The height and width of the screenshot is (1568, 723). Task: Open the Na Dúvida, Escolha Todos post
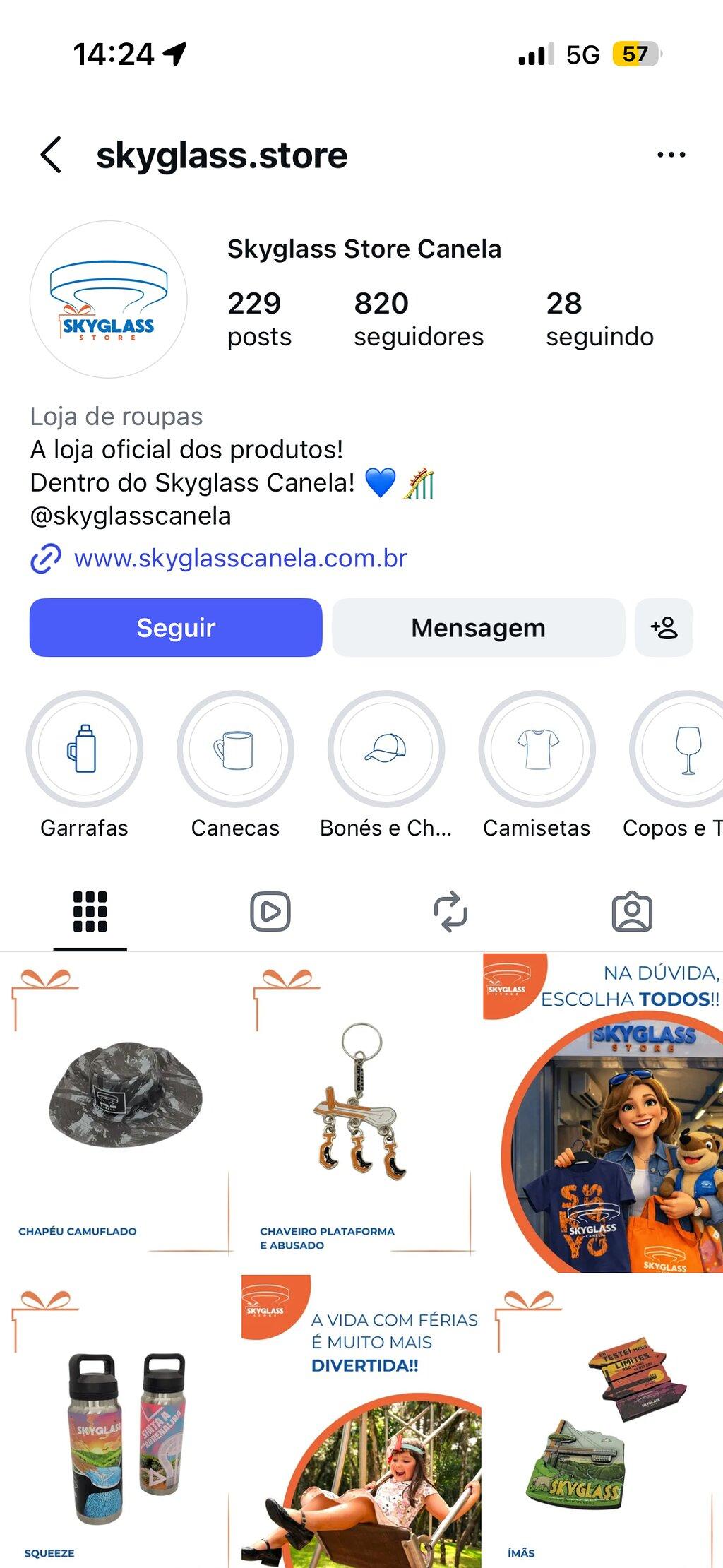(603, 1112)
